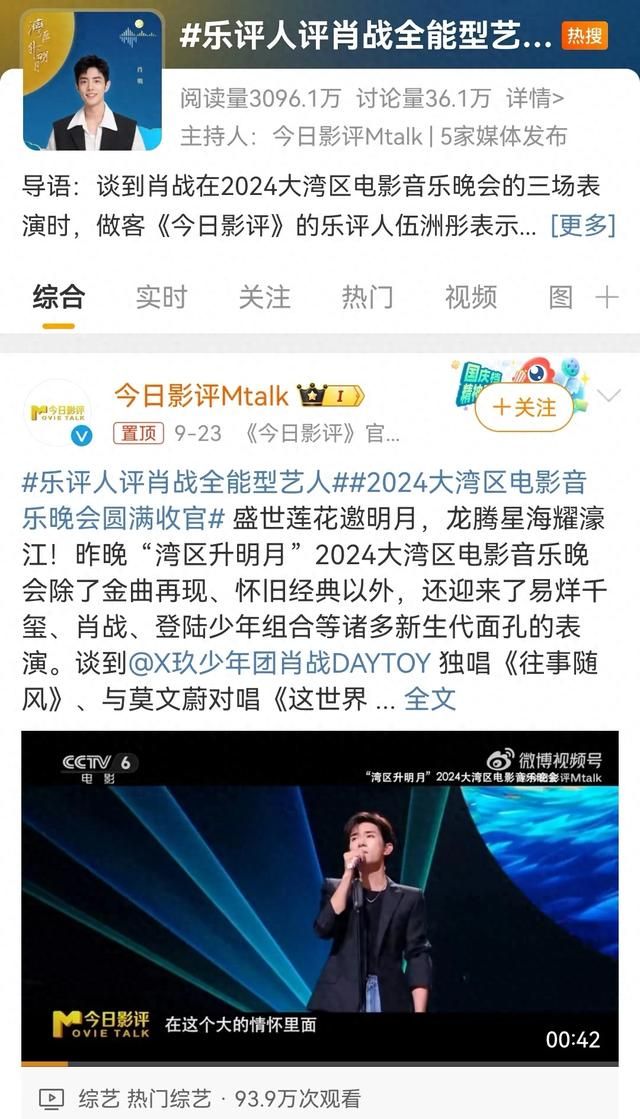Read the full post via 全文
The image size is (640, 1119).
tap(430, 698)
